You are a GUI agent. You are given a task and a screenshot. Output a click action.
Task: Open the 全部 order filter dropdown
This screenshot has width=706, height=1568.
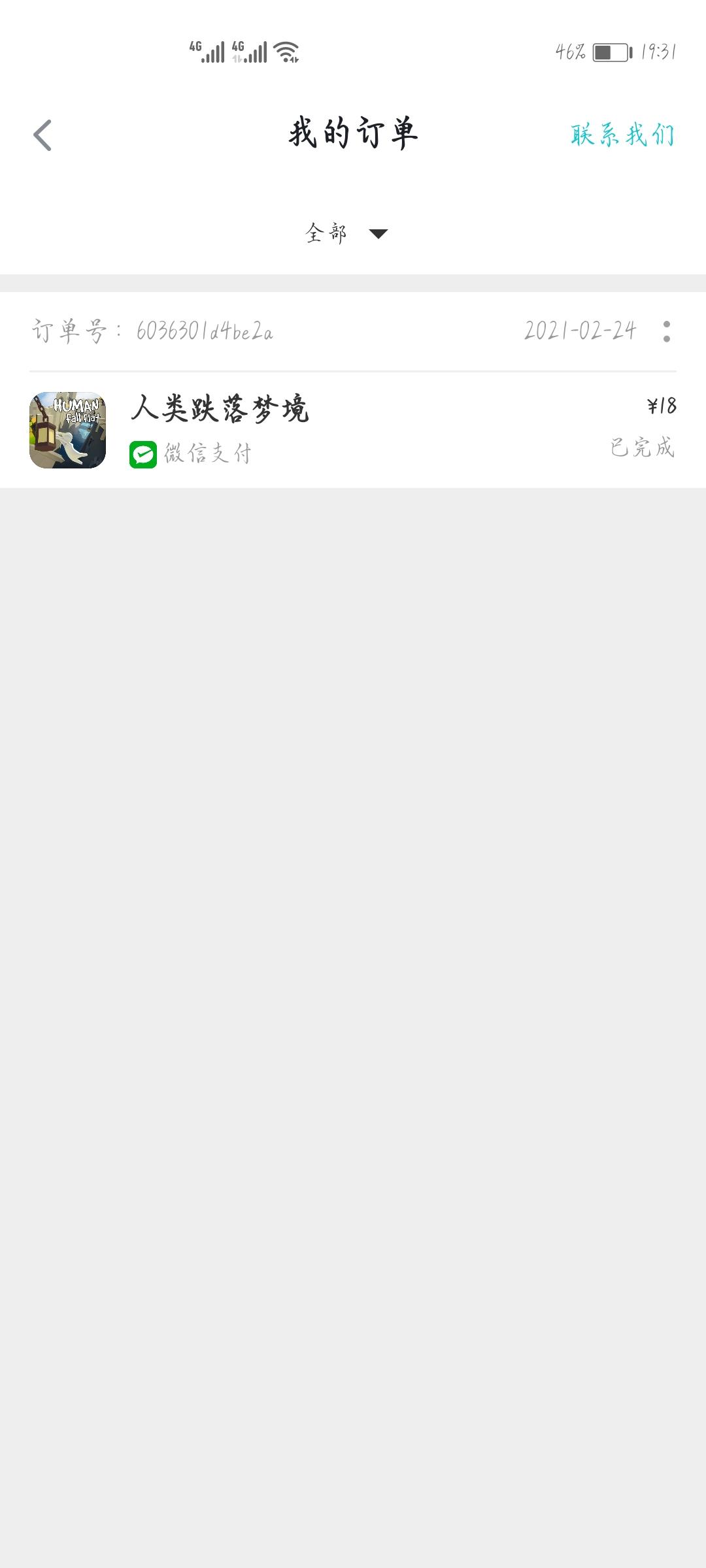point(327,233)
